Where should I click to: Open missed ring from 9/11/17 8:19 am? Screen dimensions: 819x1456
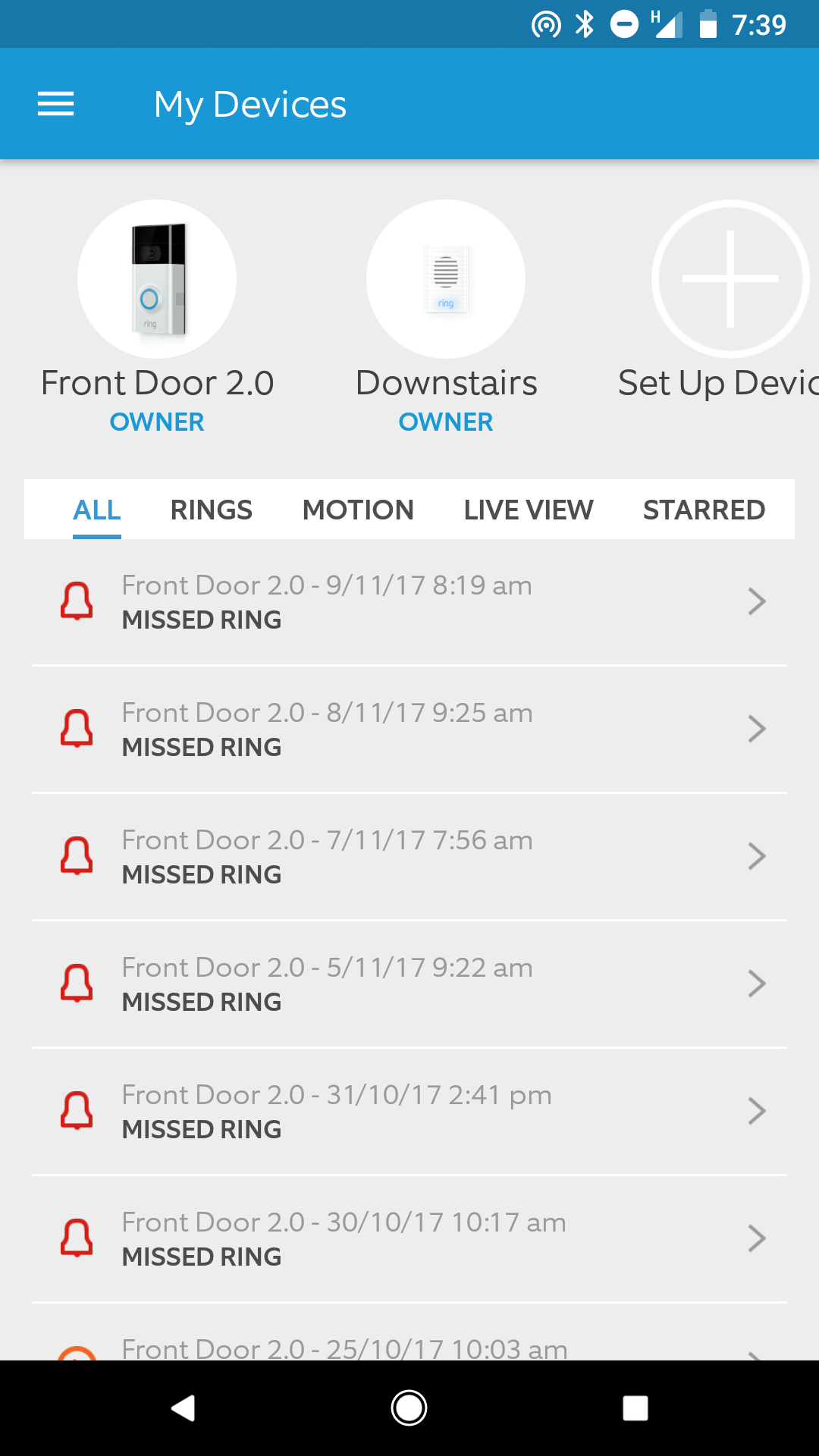tap(409, 602)
